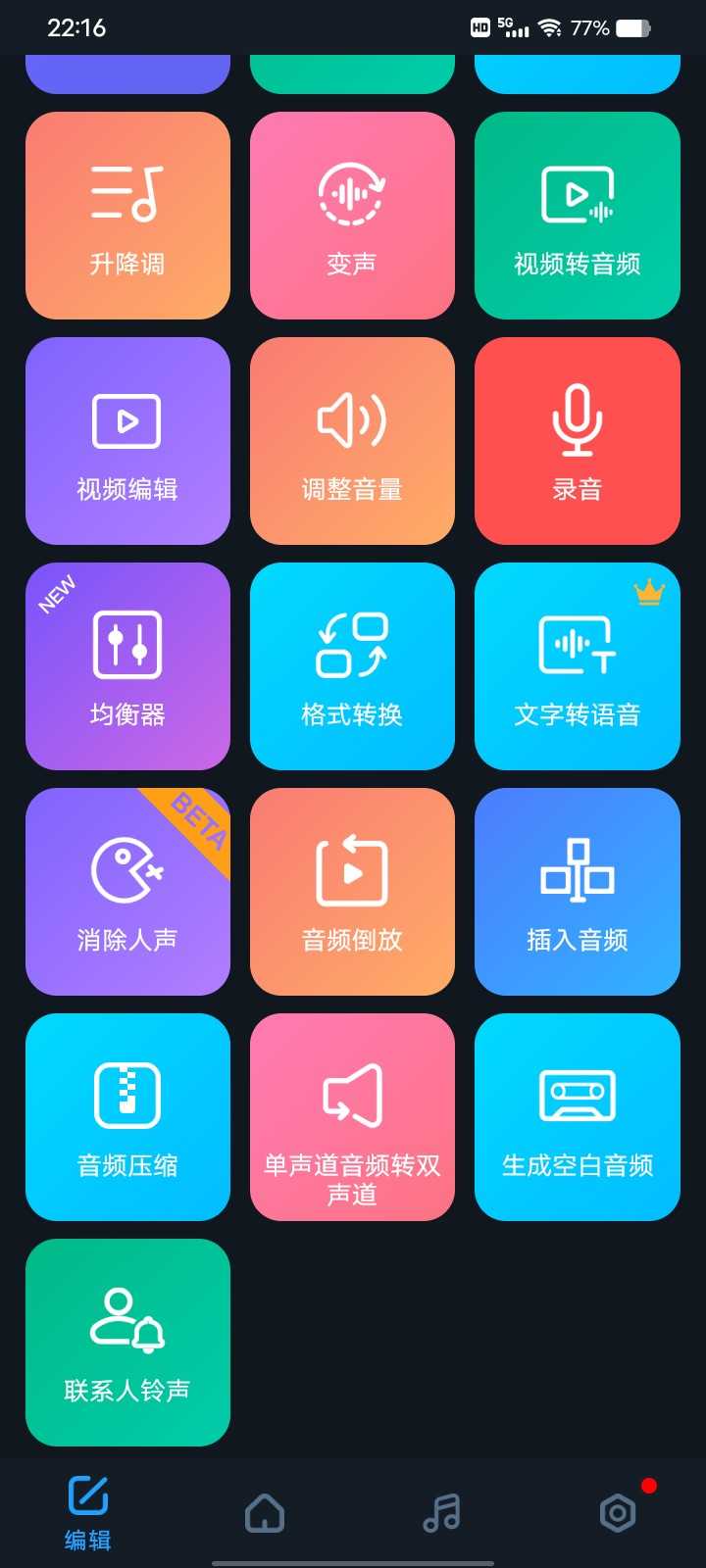
Task: Switch to the 编辑 tab
Action: (88, 1512)
